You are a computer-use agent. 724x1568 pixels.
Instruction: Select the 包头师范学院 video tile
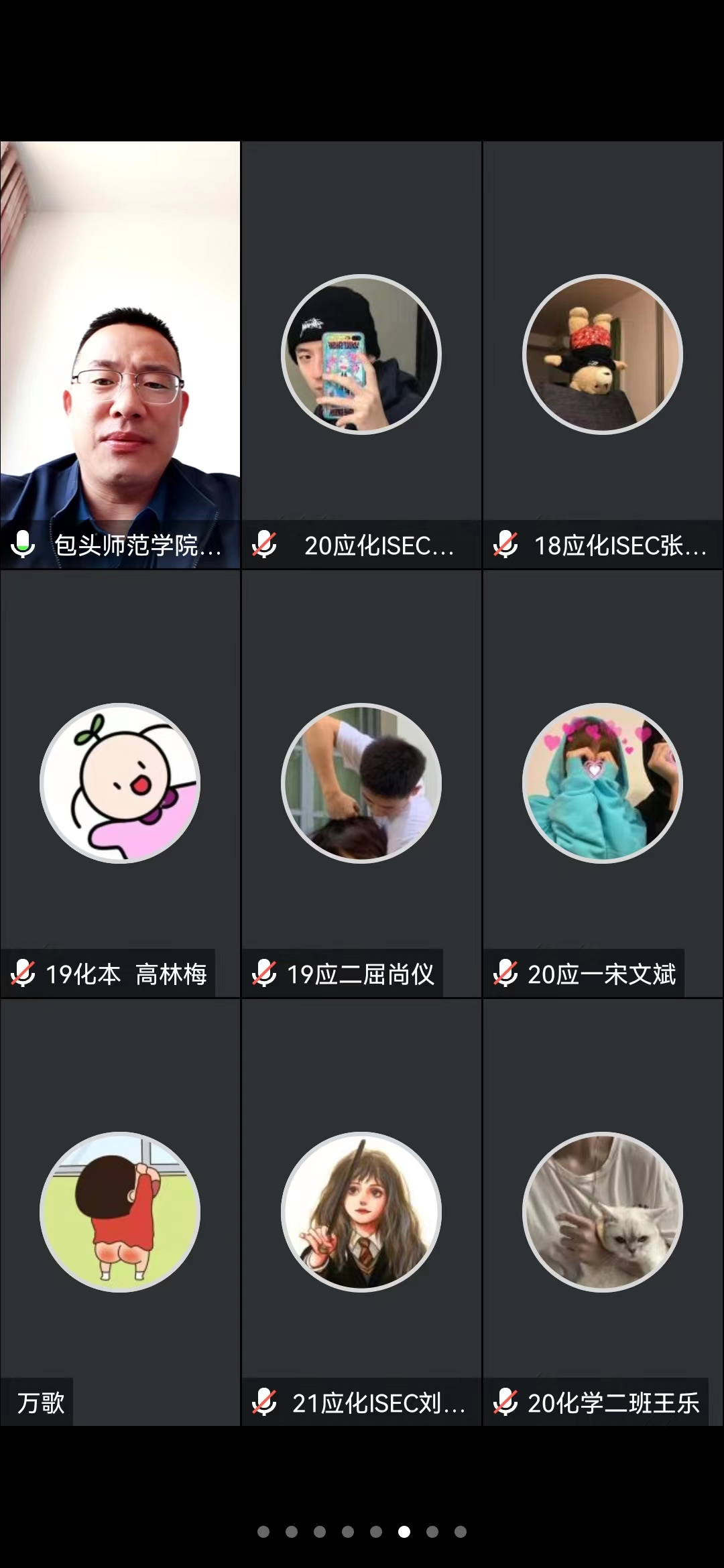tap(121, 355)
